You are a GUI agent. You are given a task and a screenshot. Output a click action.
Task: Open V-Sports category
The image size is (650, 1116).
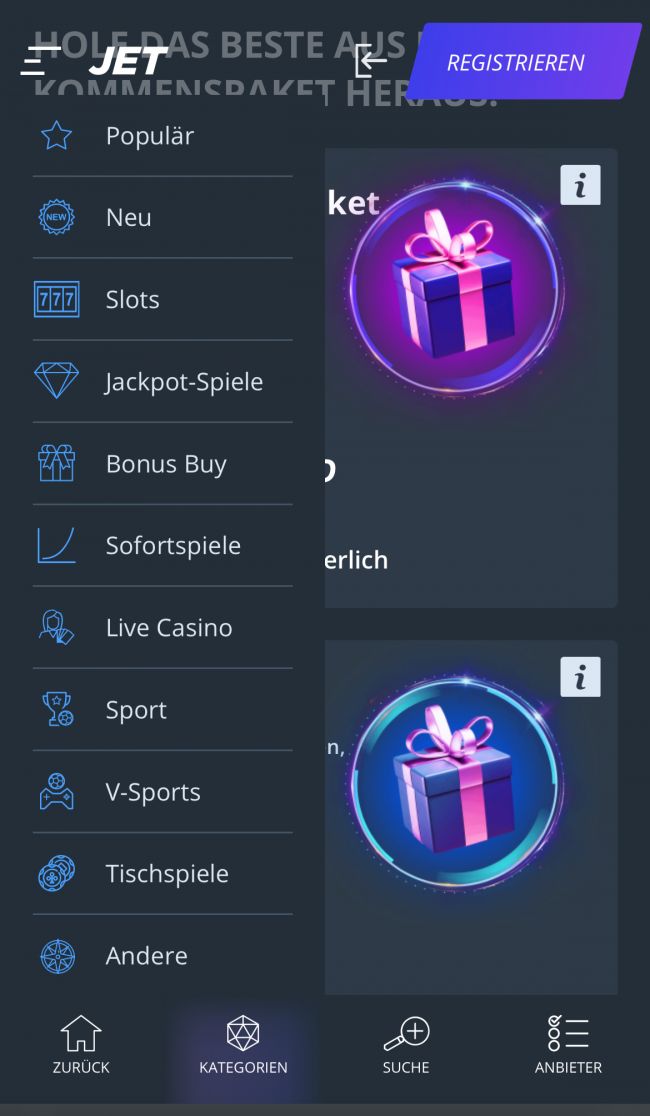(x=153, y=792)
